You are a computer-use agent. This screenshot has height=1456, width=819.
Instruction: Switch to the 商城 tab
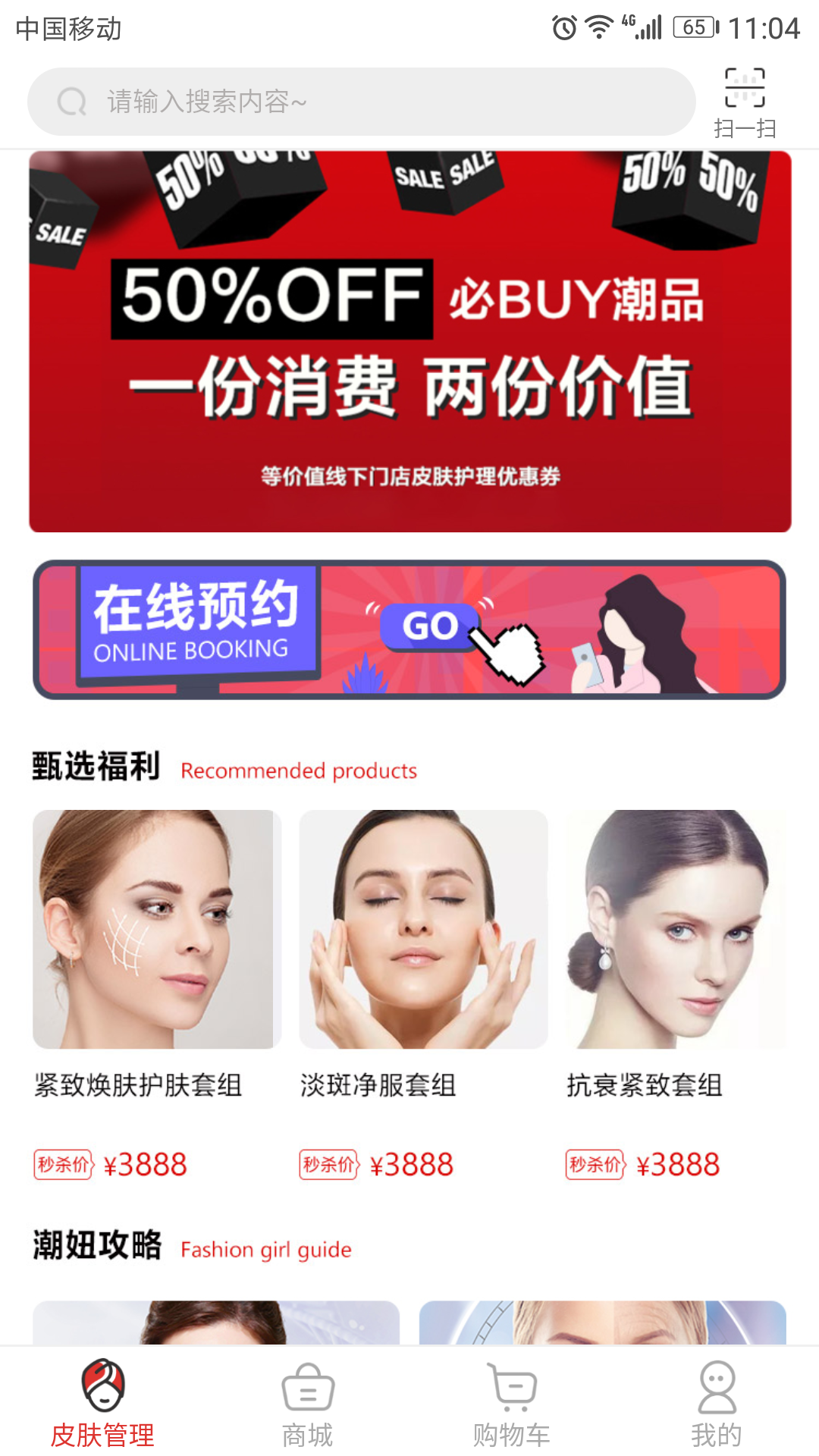tap(307, 1404)
